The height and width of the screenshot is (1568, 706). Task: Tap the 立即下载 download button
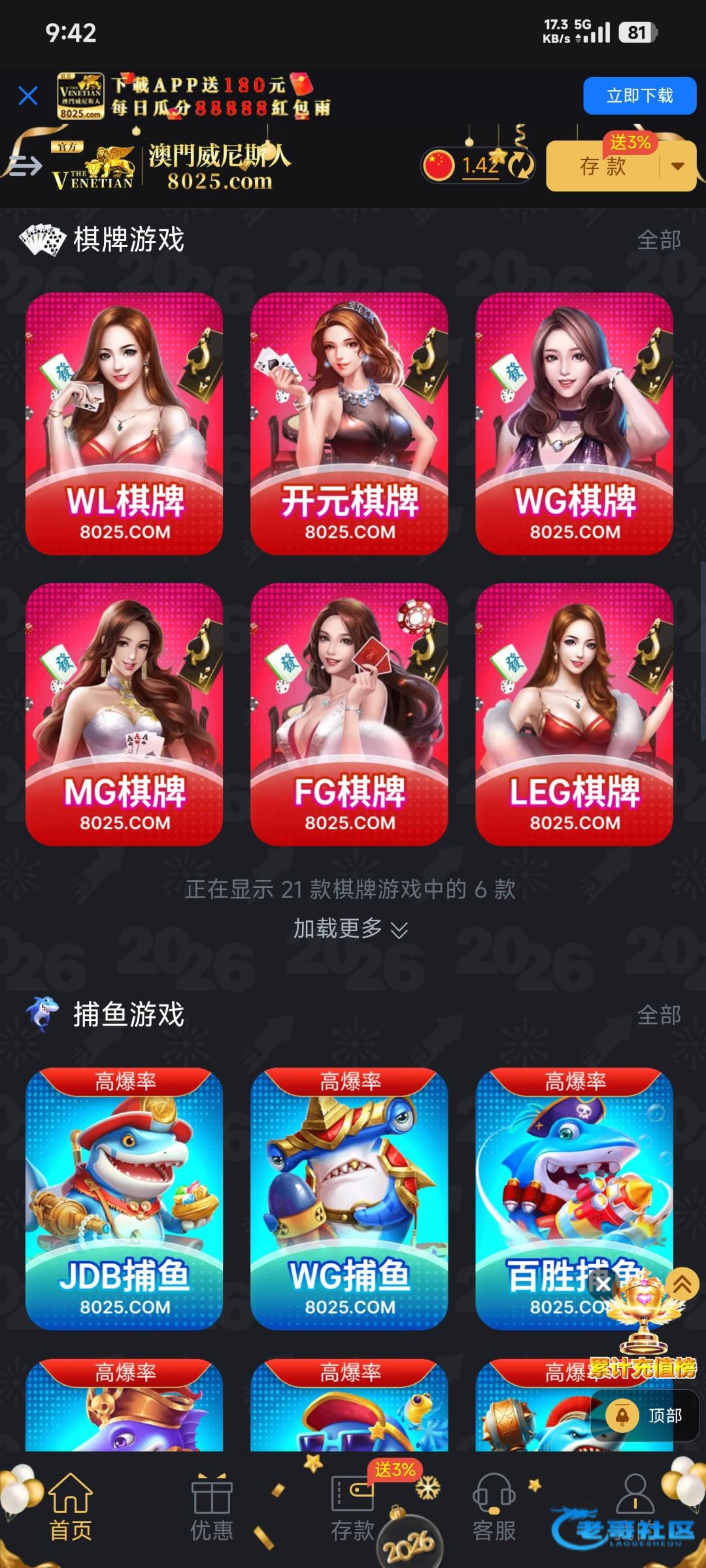[x=639, y=96]
